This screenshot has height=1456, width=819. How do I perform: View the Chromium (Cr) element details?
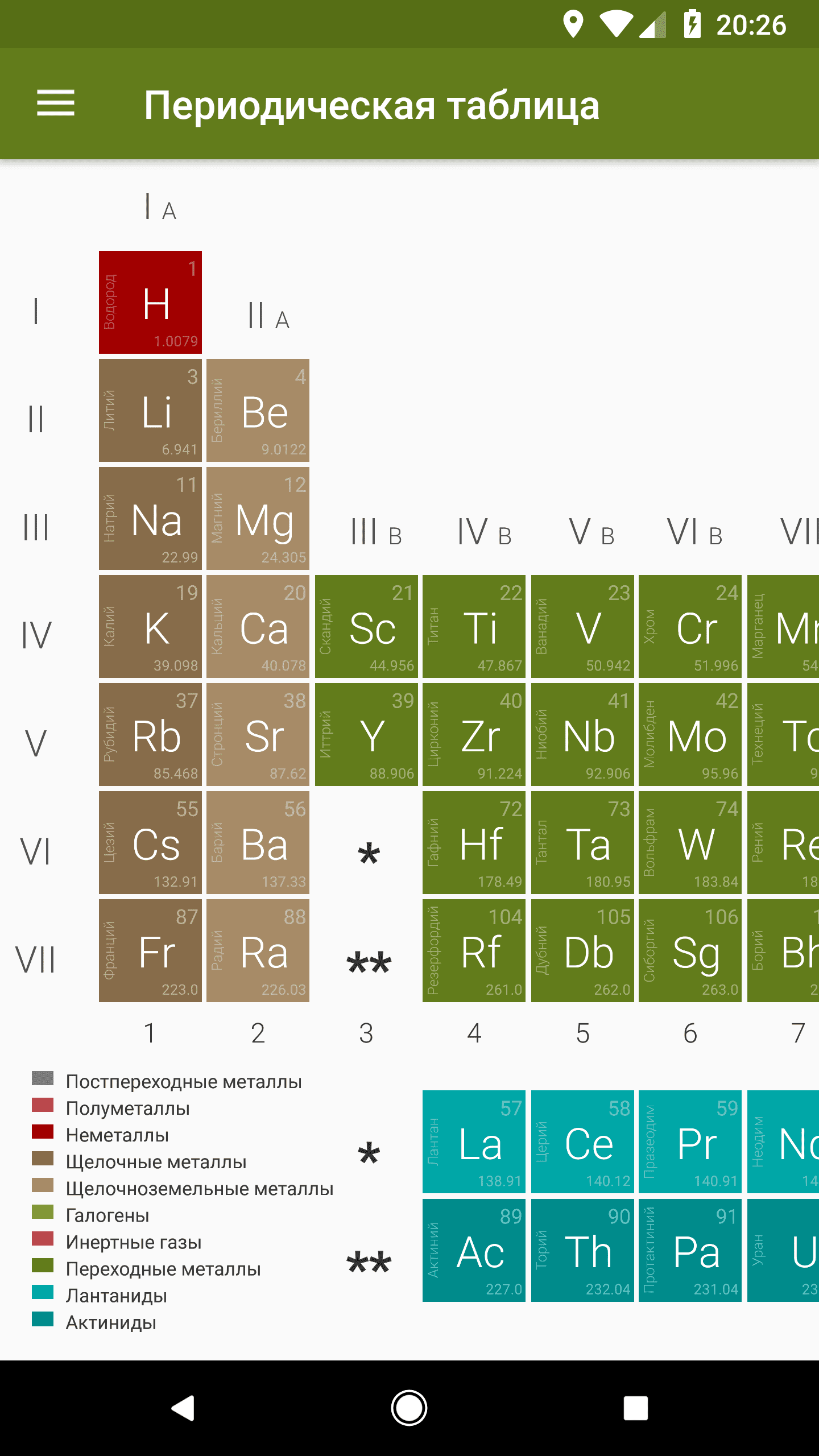690,626
